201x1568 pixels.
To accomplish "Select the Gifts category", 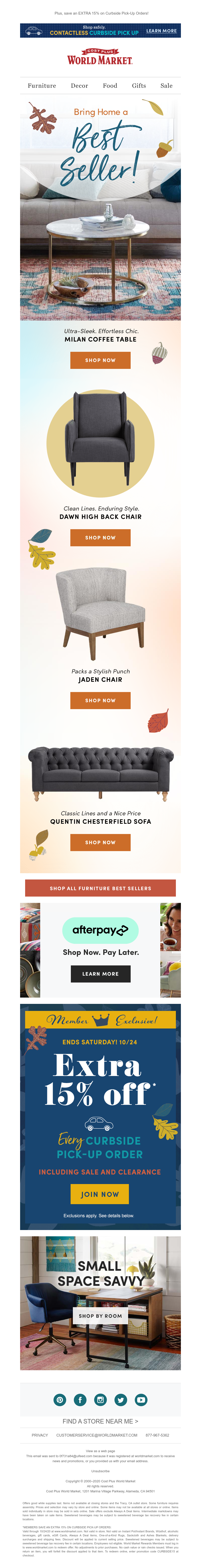I will click(x=139, y=86).
